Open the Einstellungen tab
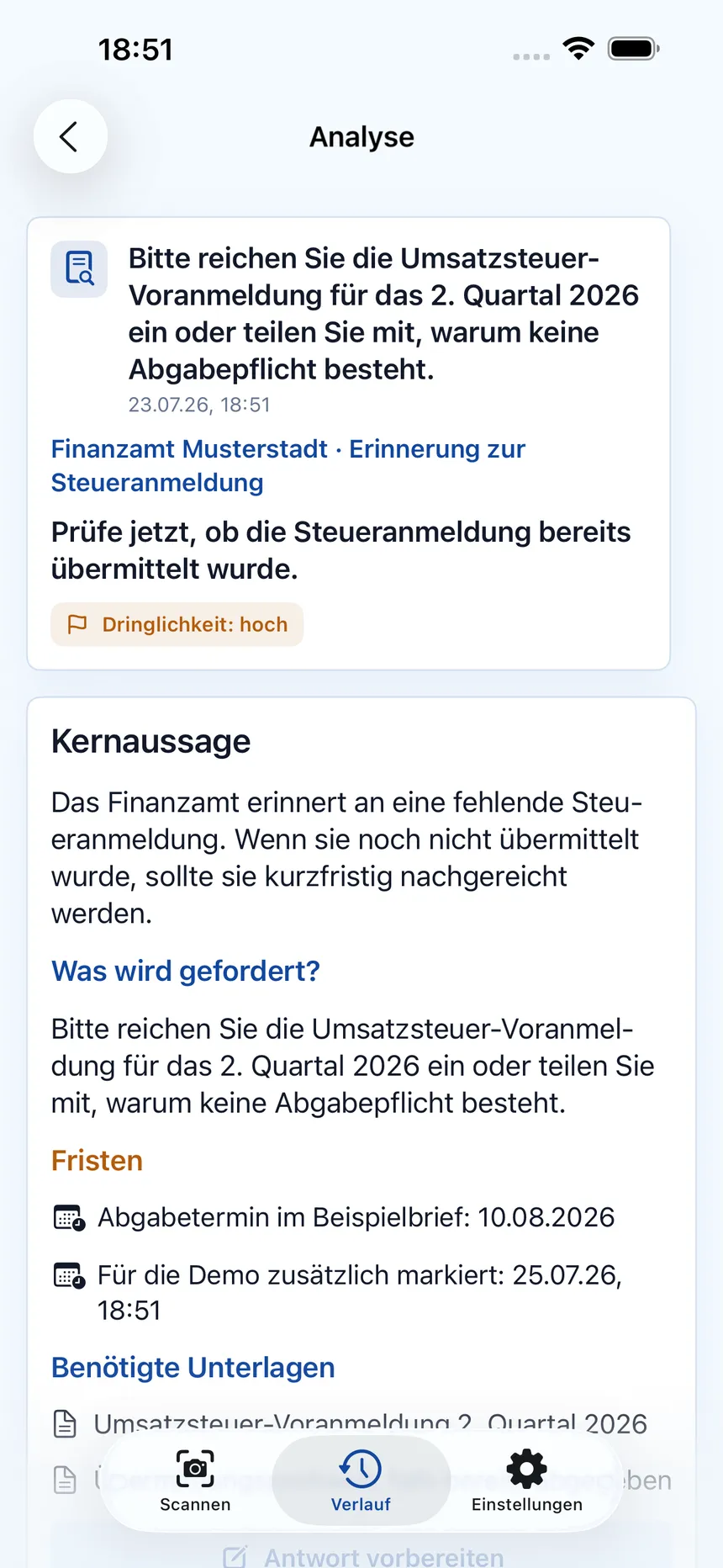723x1568 pixels. [527, 1481]
